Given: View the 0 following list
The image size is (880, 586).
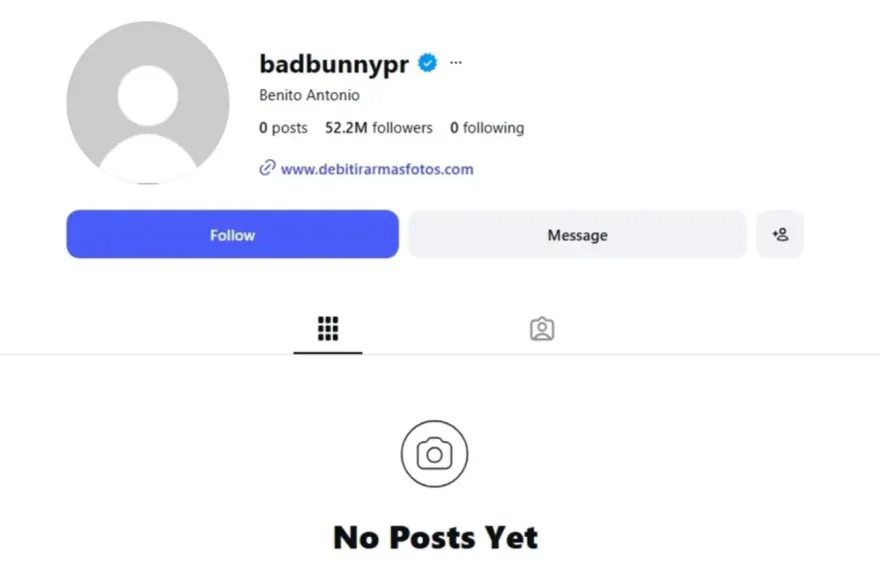Looking at the screenshot, I should pyautogui.click(x=486, y=128).
